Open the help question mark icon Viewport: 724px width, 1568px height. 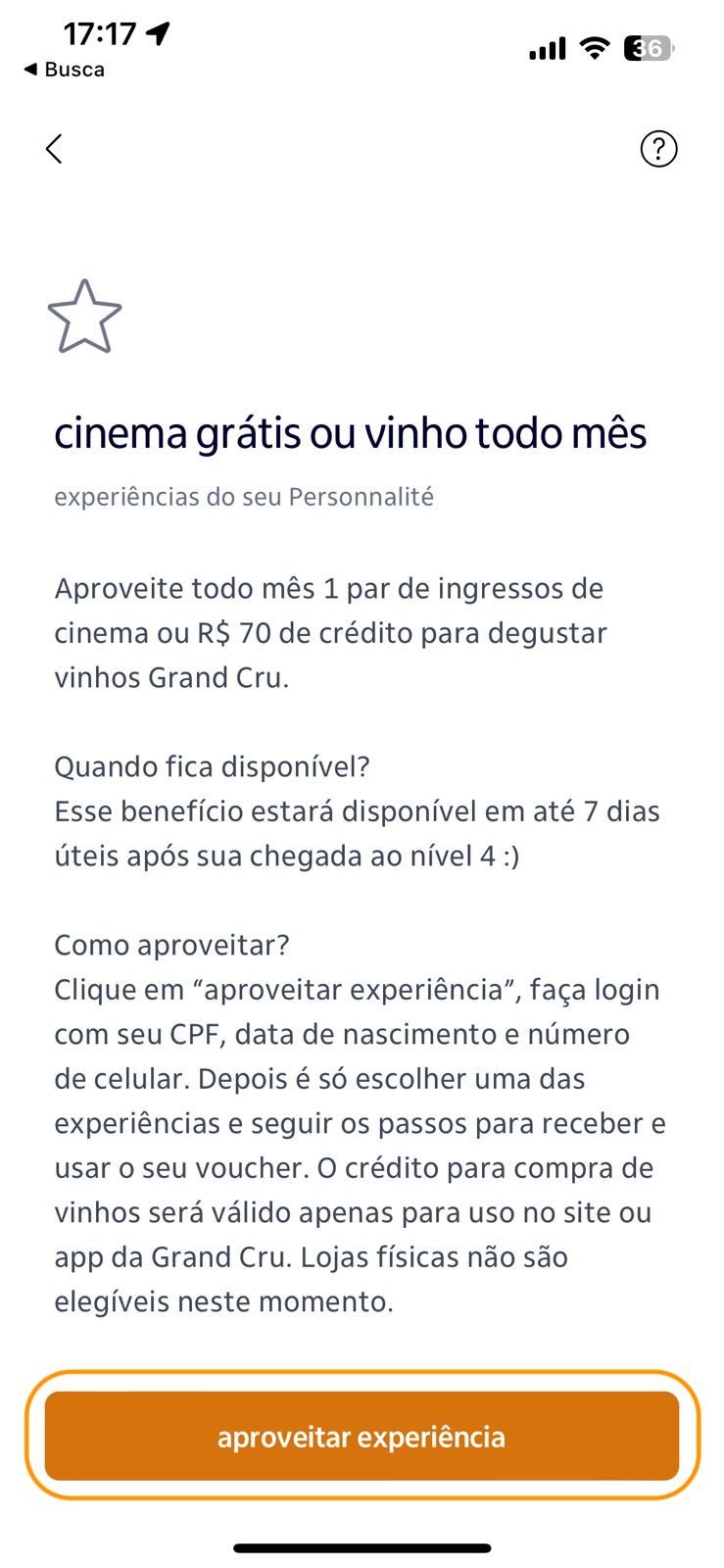coord(658,149)
